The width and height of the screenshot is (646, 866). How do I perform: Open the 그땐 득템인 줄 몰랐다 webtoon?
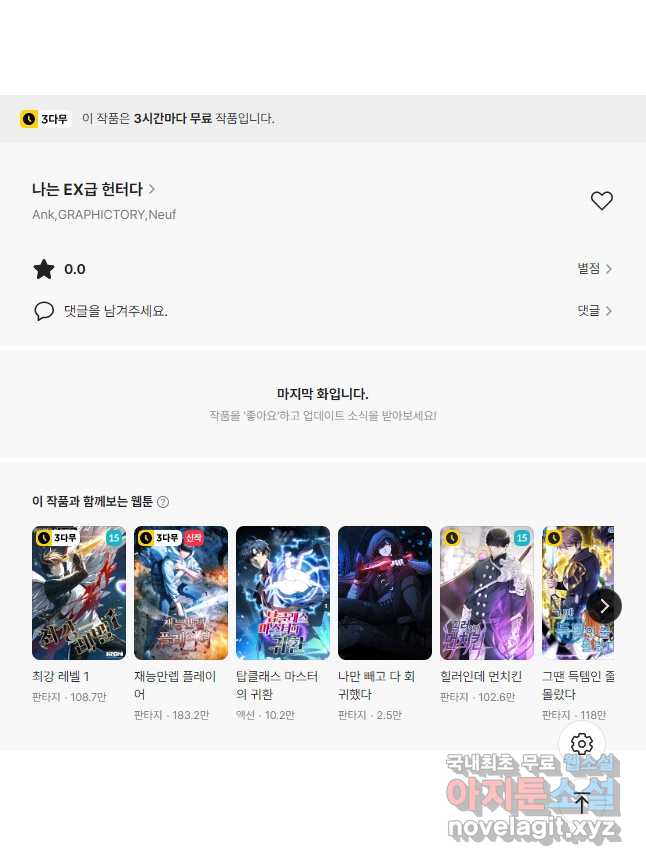577,593
